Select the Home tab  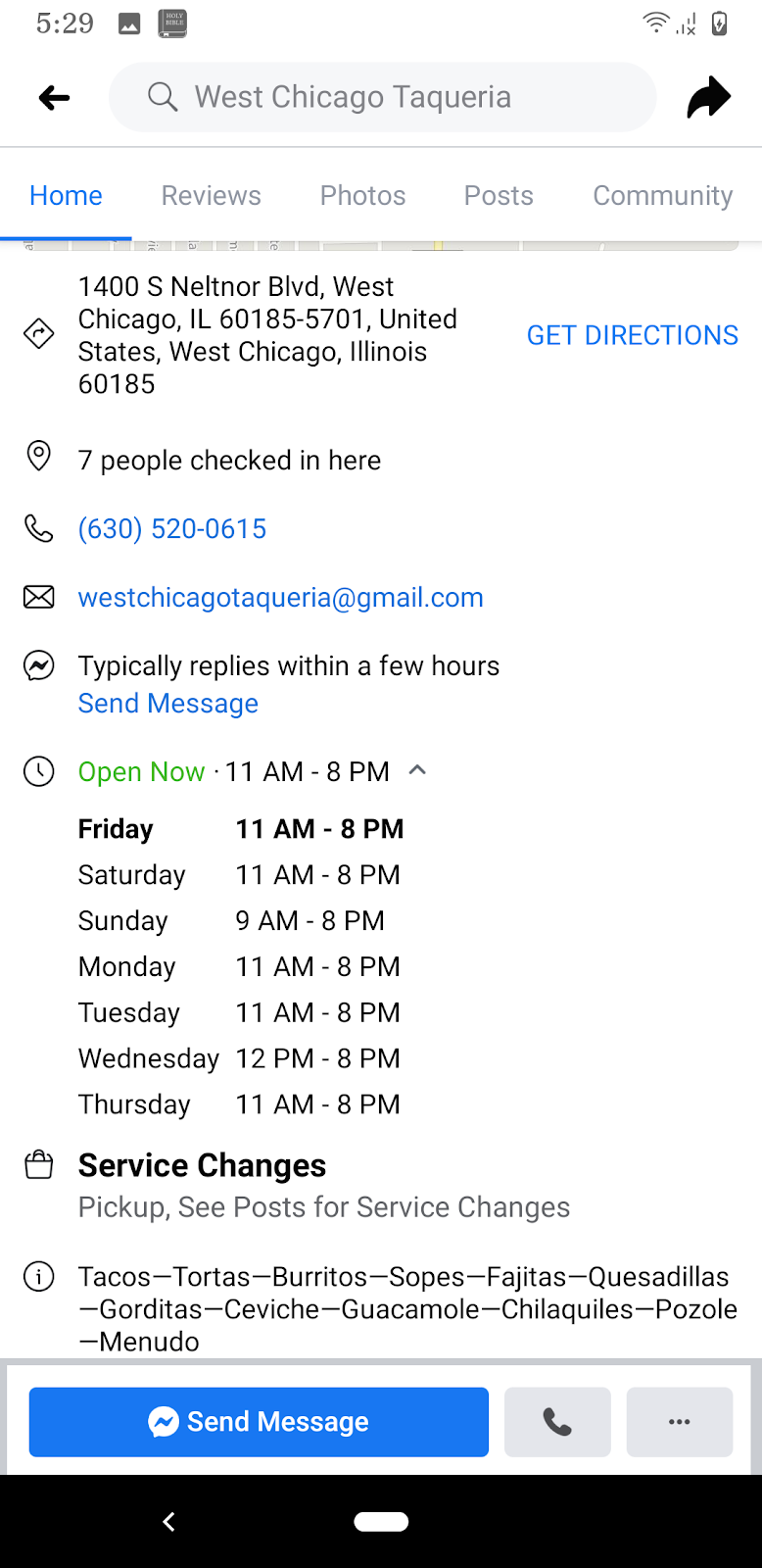66,196
